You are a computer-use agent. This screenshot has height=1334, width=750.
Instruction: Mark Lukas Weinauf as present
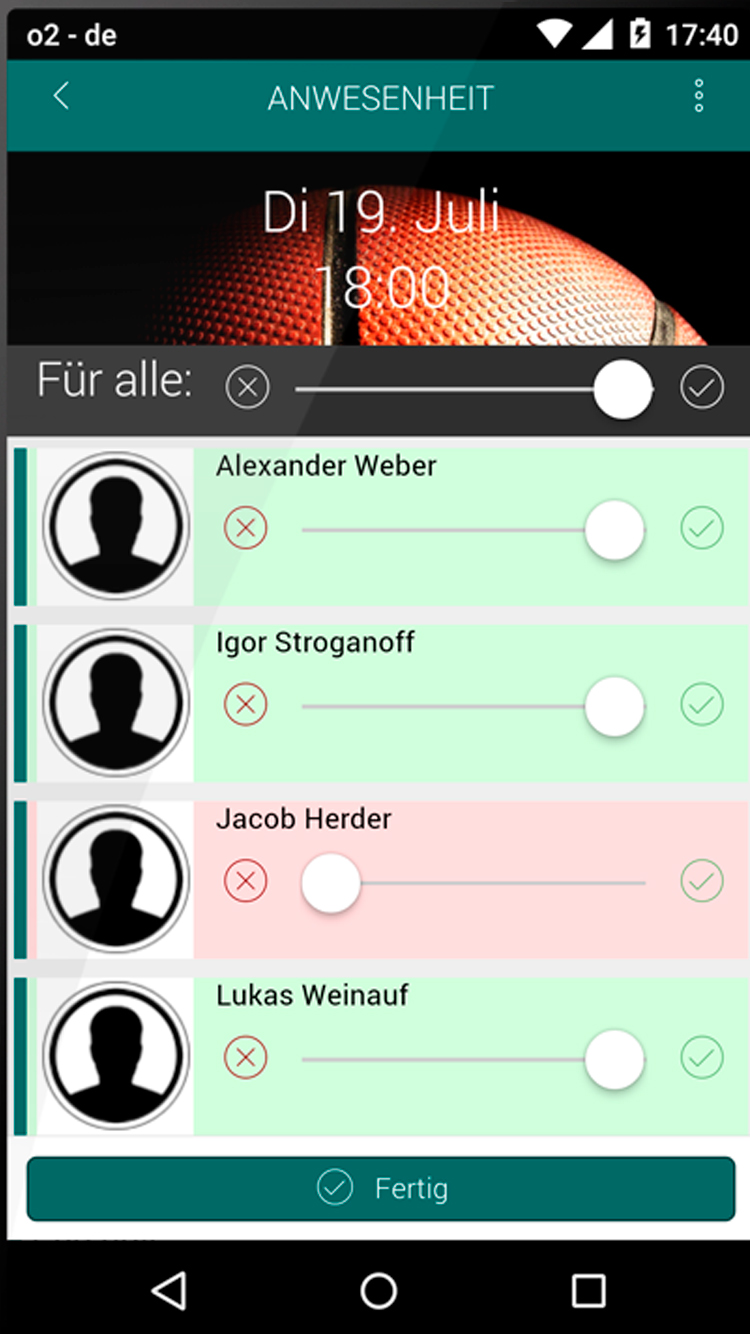(x=702, y=1057)
